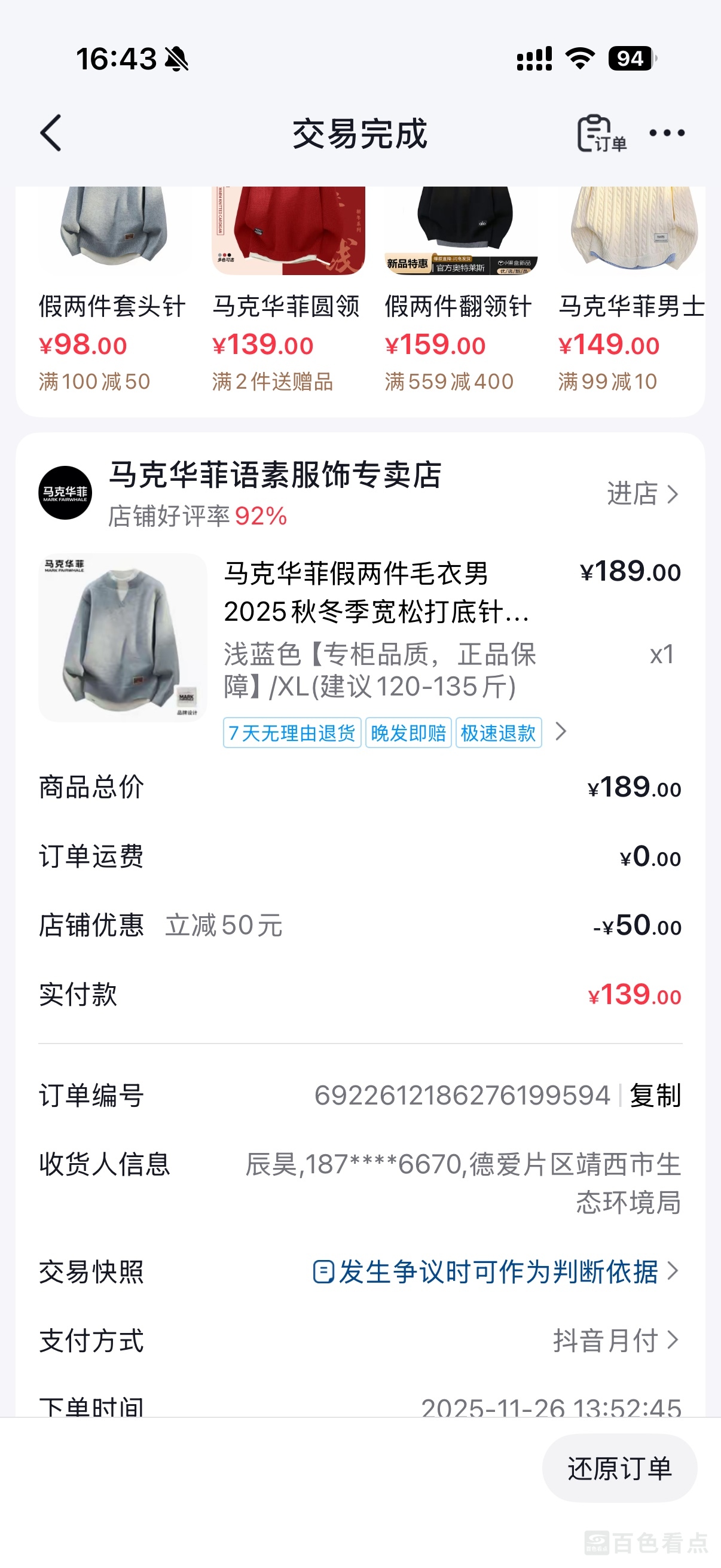Go back from the 交易完成 page
Screen dimensions: 721x1568
(x=51, y=133)
